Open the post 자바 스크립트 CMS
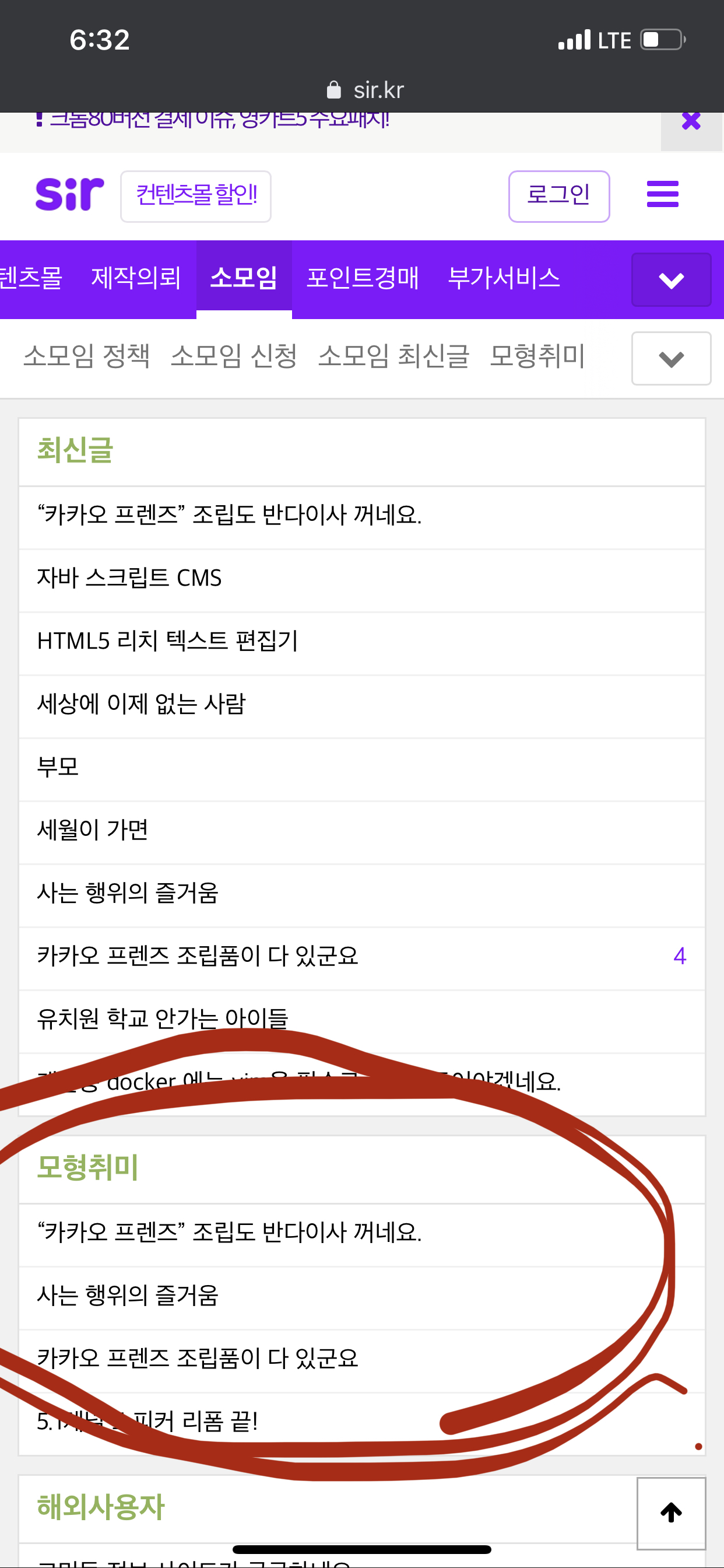Viewport: 724px width, 1568px height. pos(129,578)
